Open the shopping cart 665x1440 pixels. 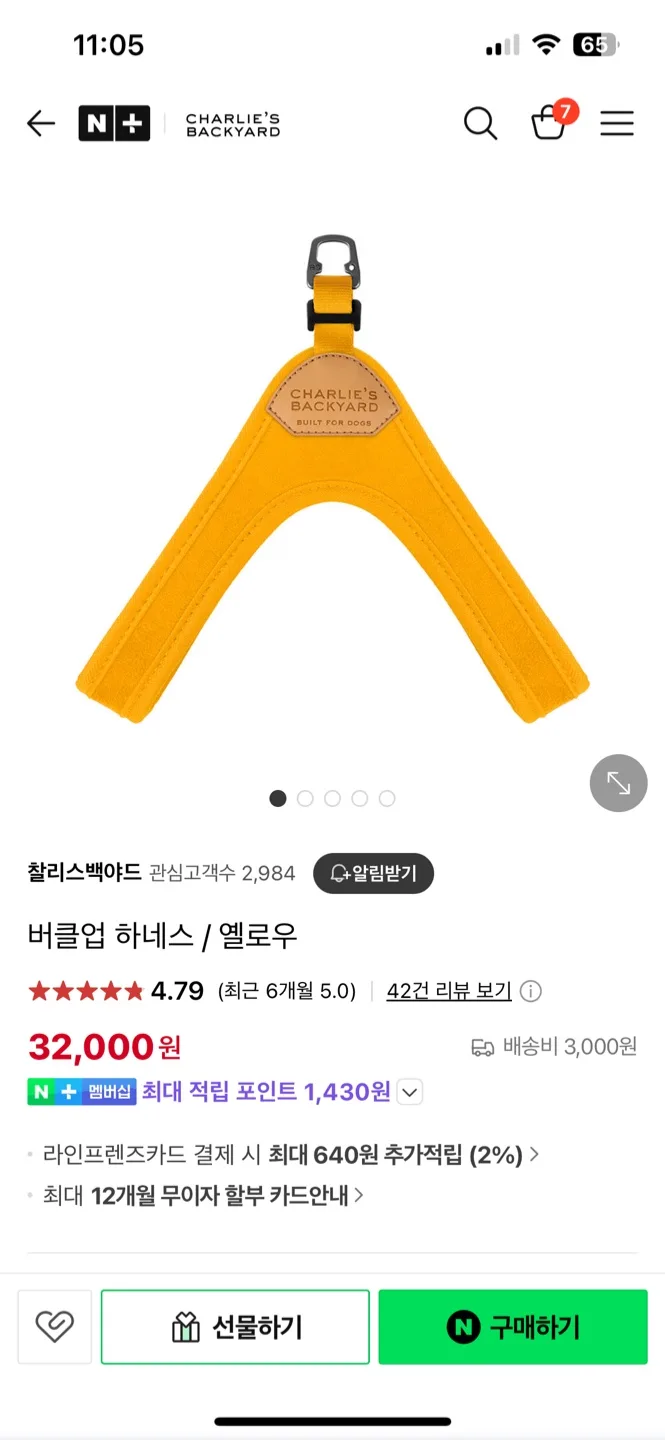549,123
